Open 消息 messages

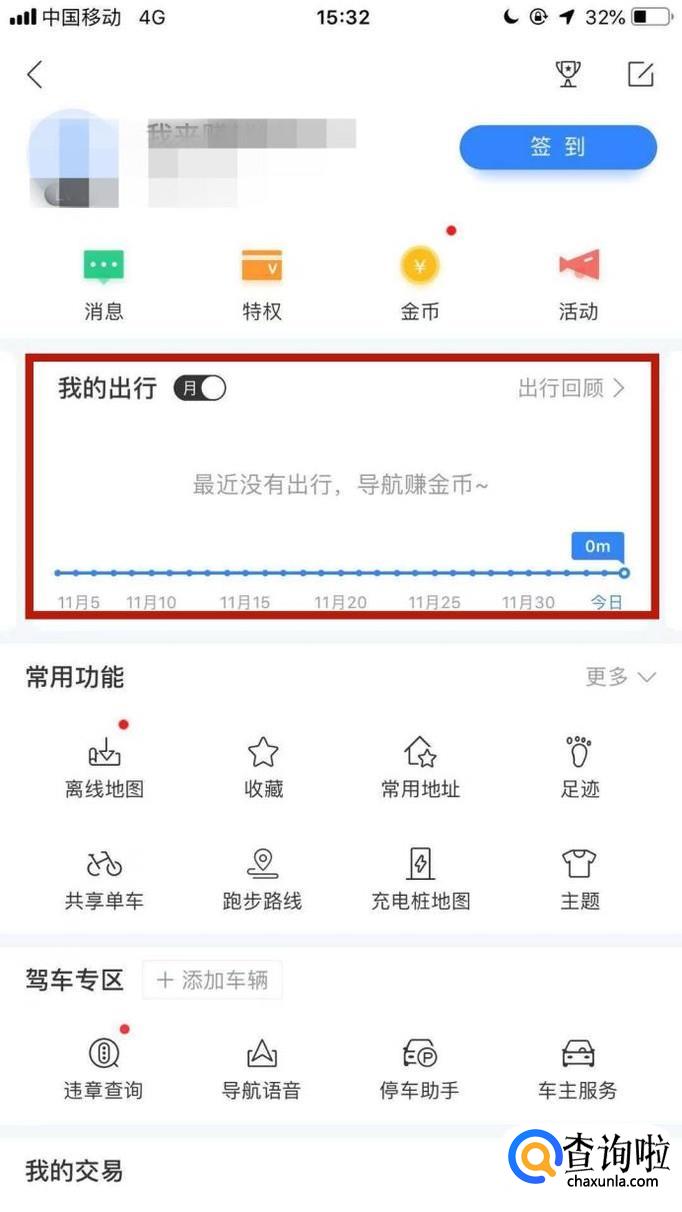(x=104, y=285)
